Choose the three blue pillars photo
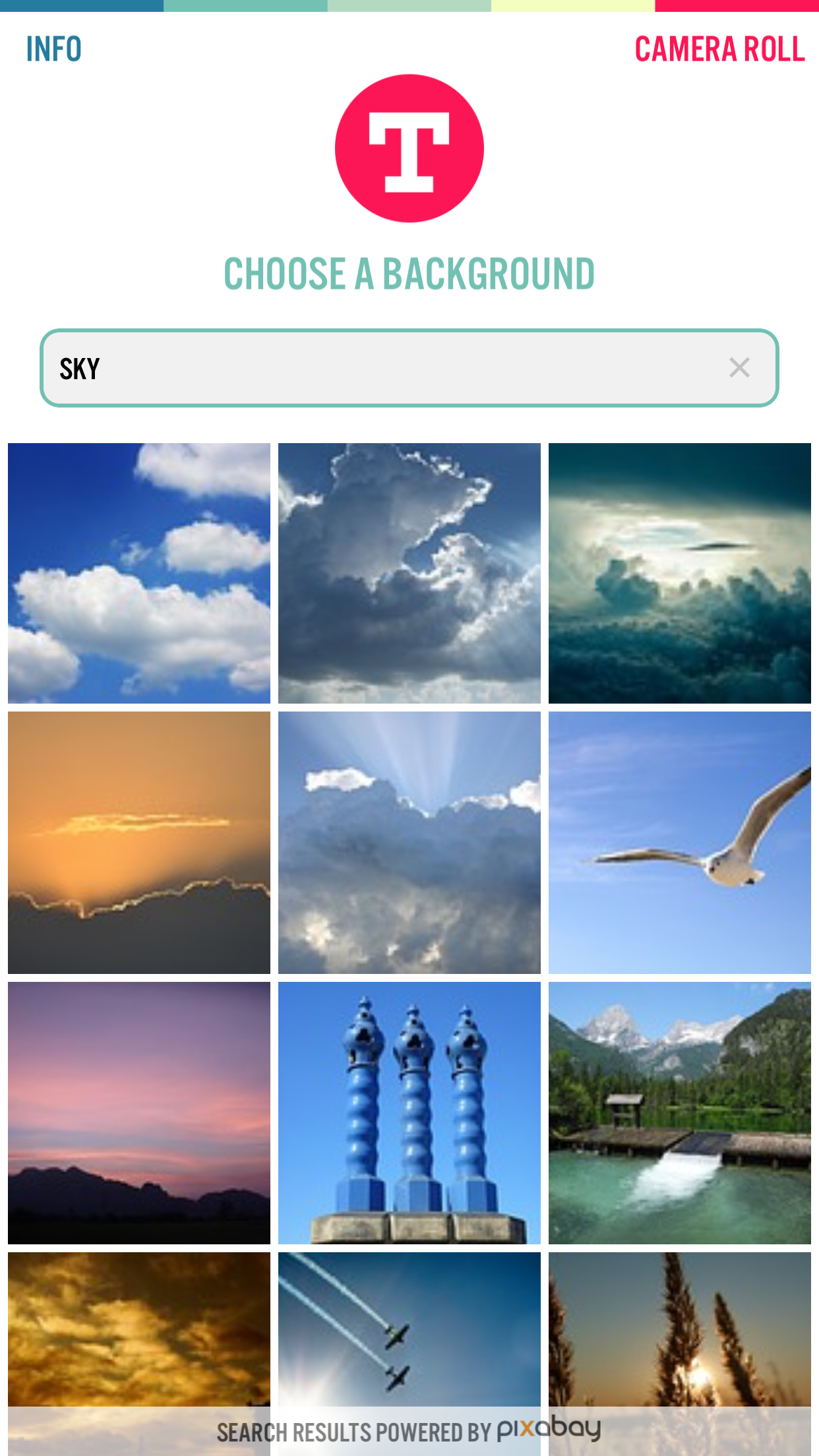The height and width of the screenshot is (1456, 819). pos(409,1112)
